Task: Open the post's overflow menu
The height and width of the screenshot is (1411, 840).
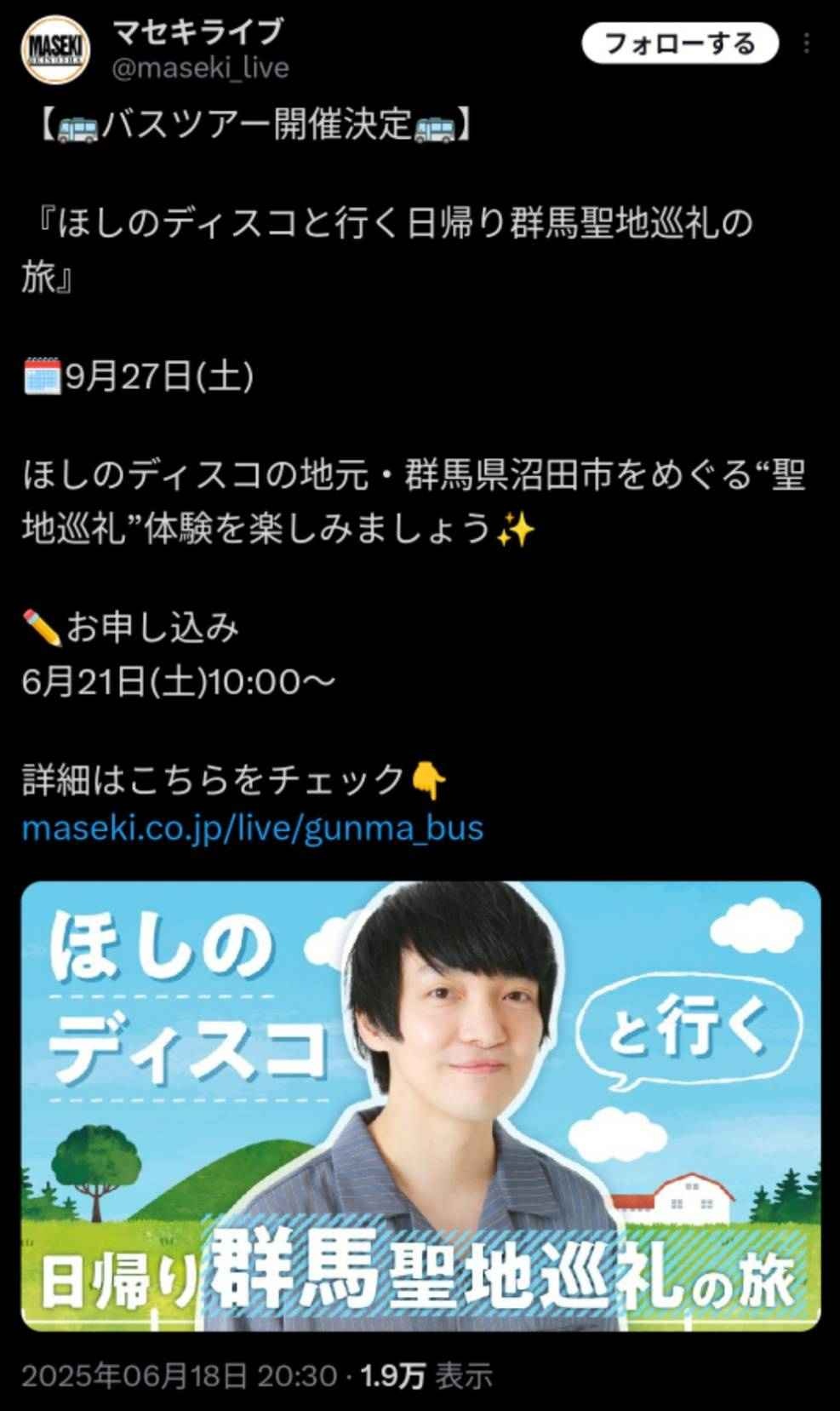Action: coord(806,43)
